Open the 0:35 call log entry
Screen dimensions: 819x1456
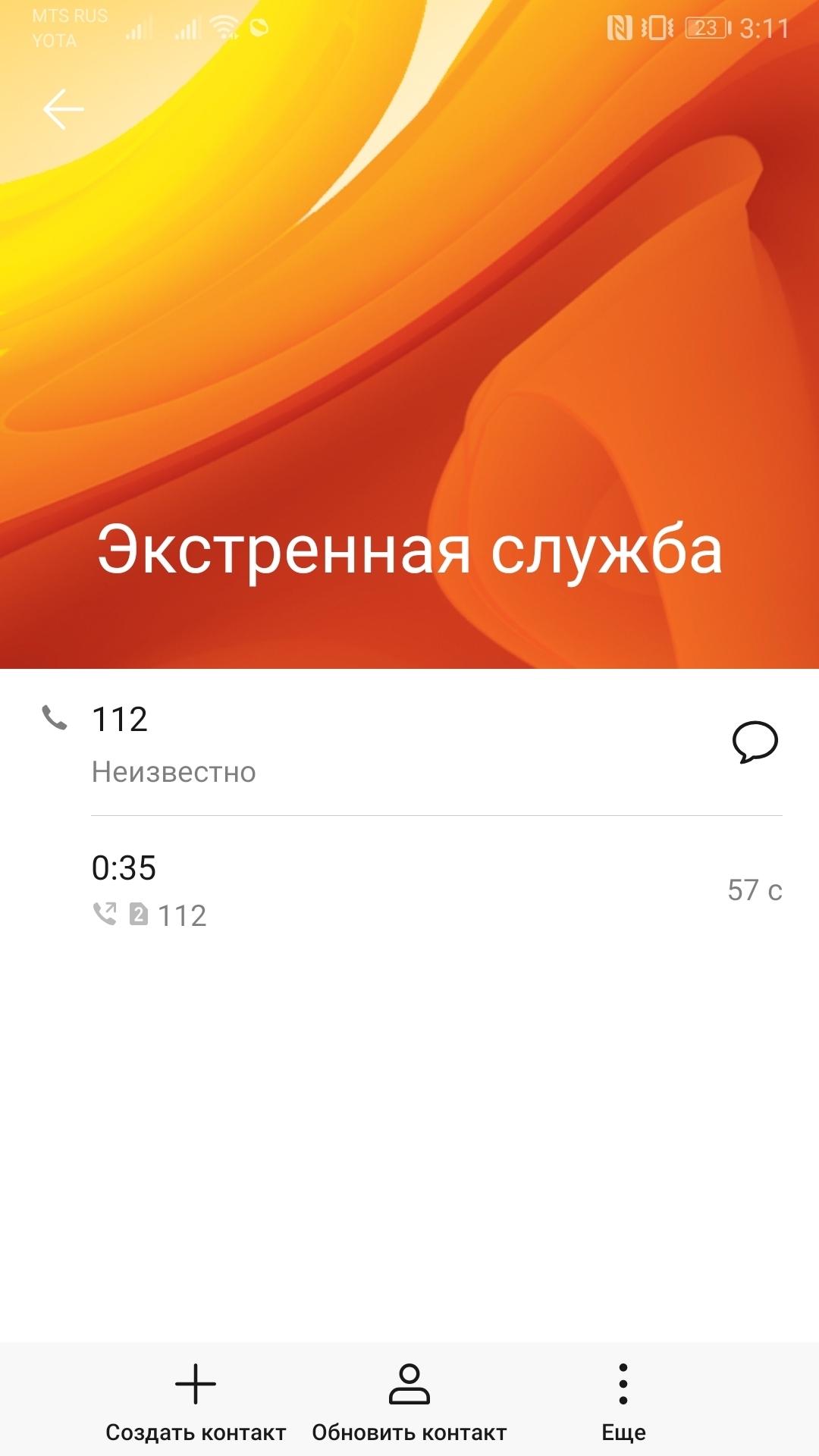coord(409,890)
